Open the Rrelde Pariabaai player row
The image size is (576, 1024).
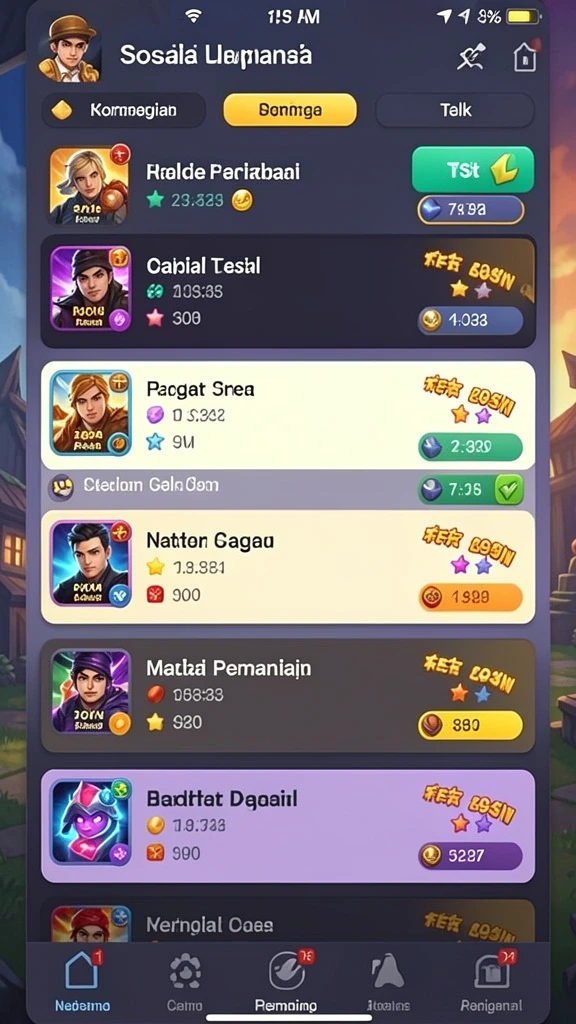point(288,185)
